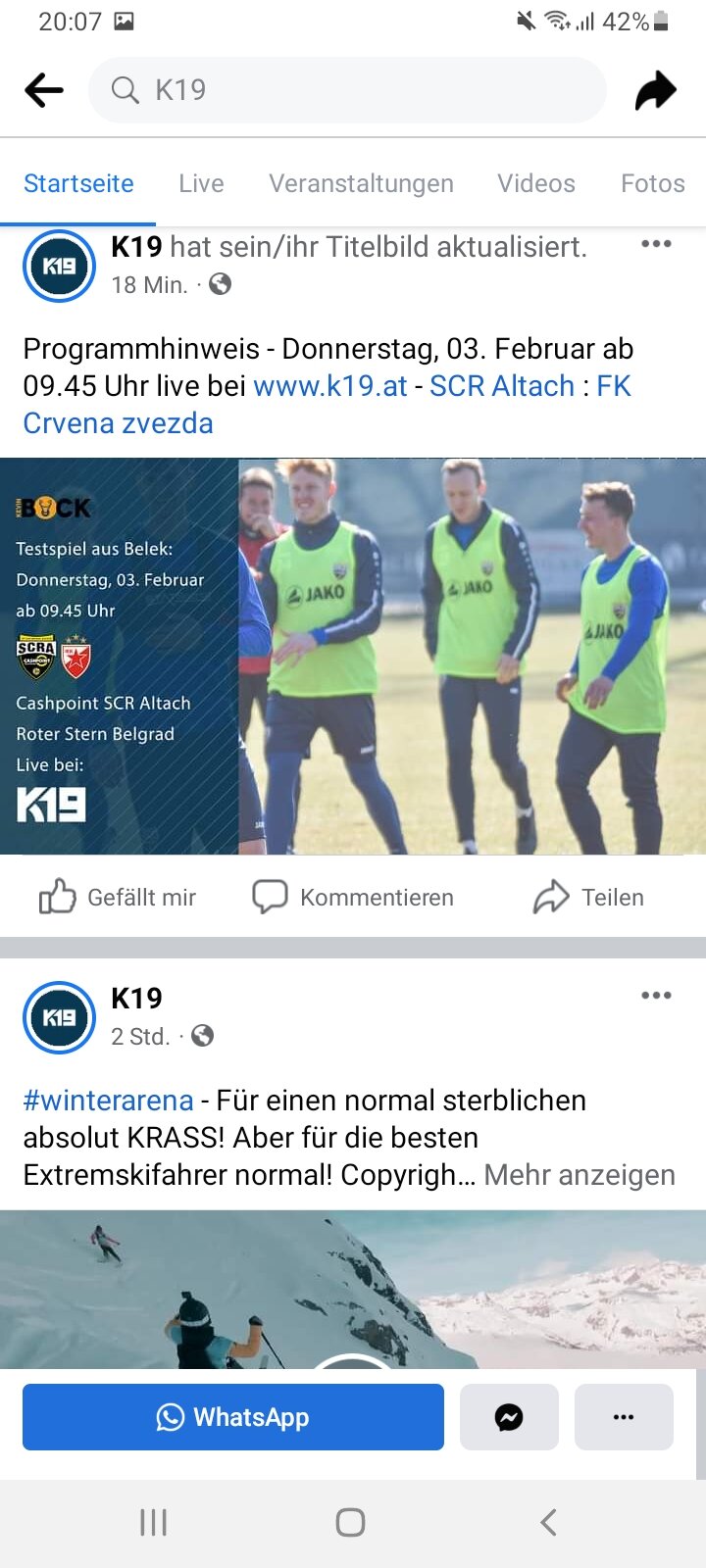
Task: Open the FK Crvena zvezda link
Action: coord(327,405)
